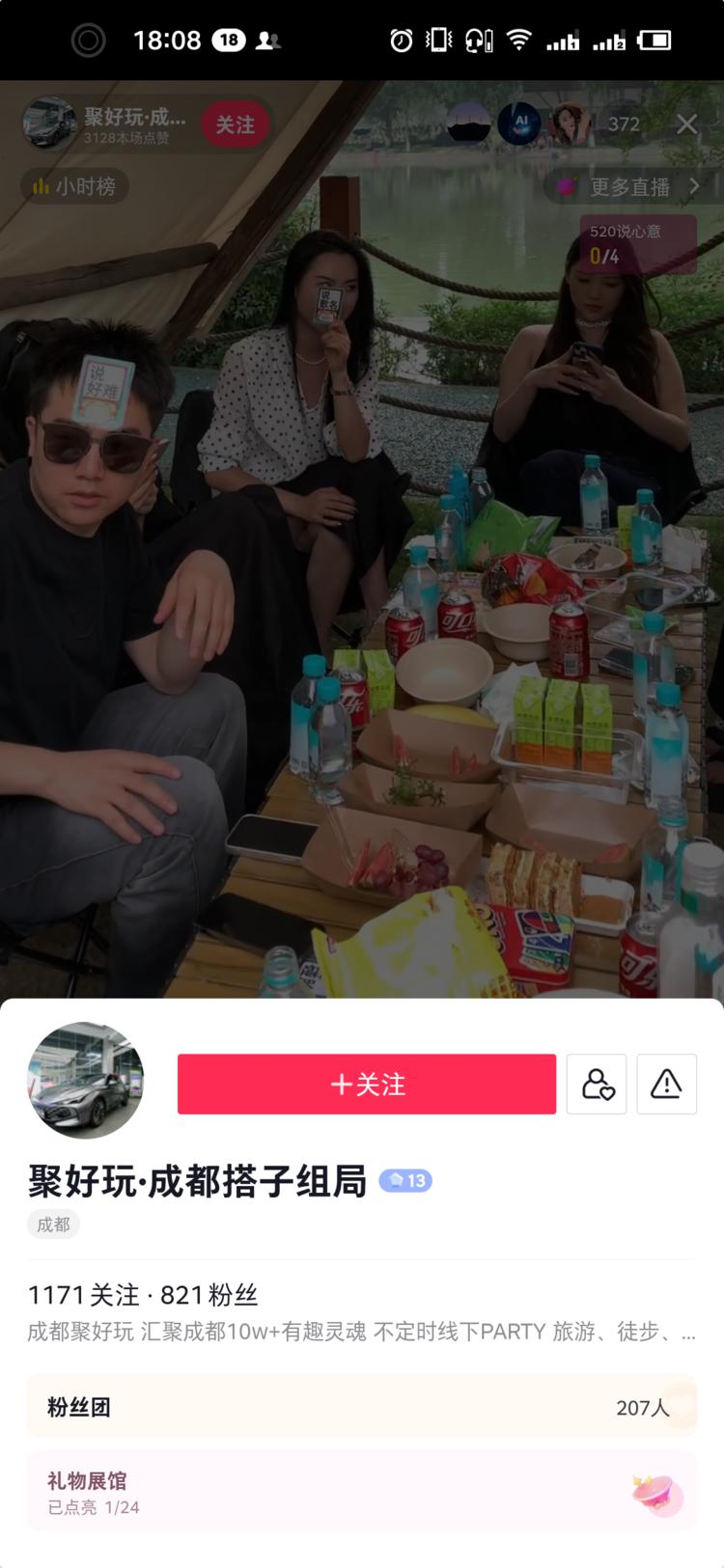Viewport: 724px width, 1568px height.
Task: Open the 小时榜 hourly ranking
Action: pyautogui.click(x=75, y=187)
